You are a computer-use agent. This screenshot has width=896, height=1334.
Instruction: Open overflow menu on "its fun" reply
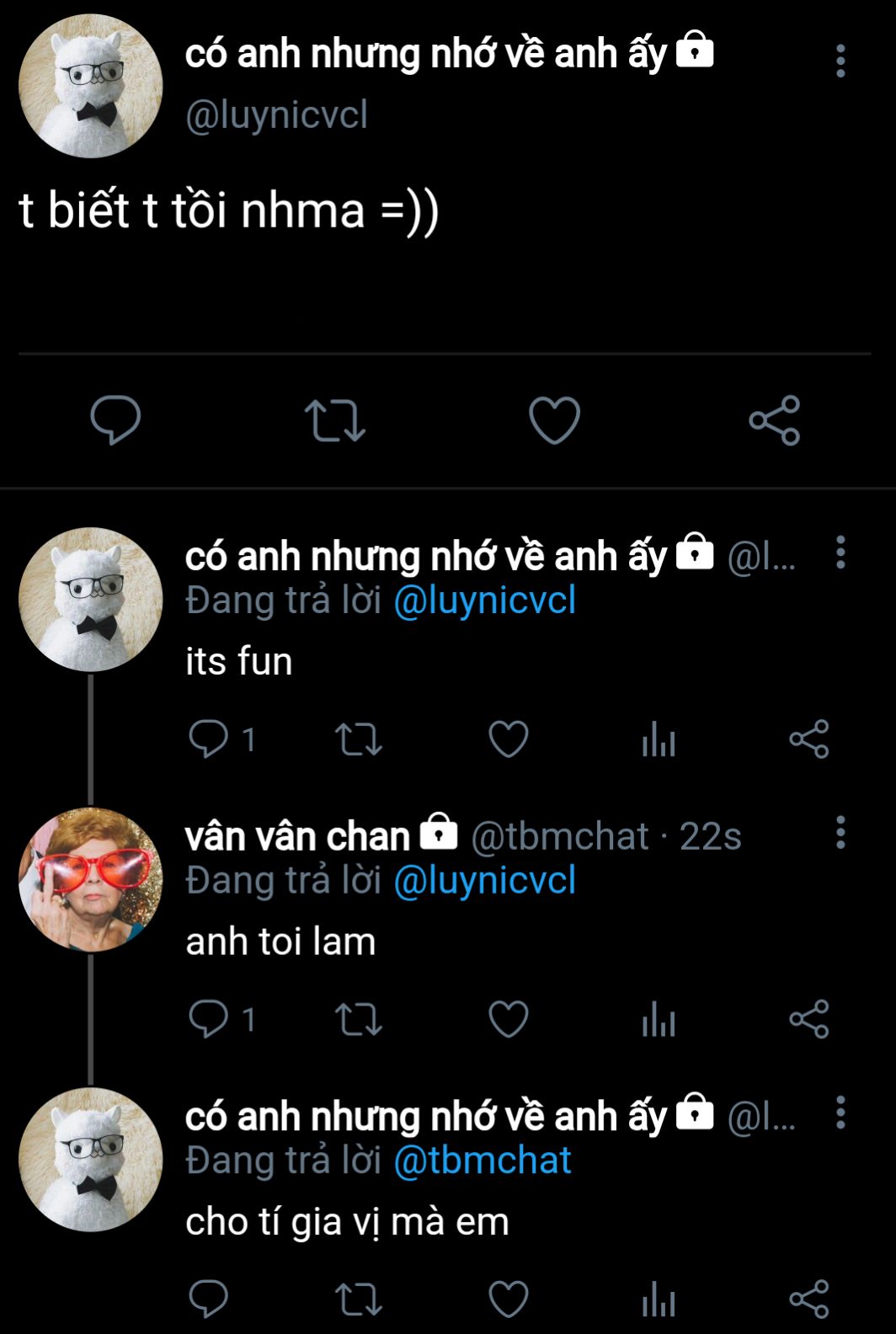coord(840,552)
